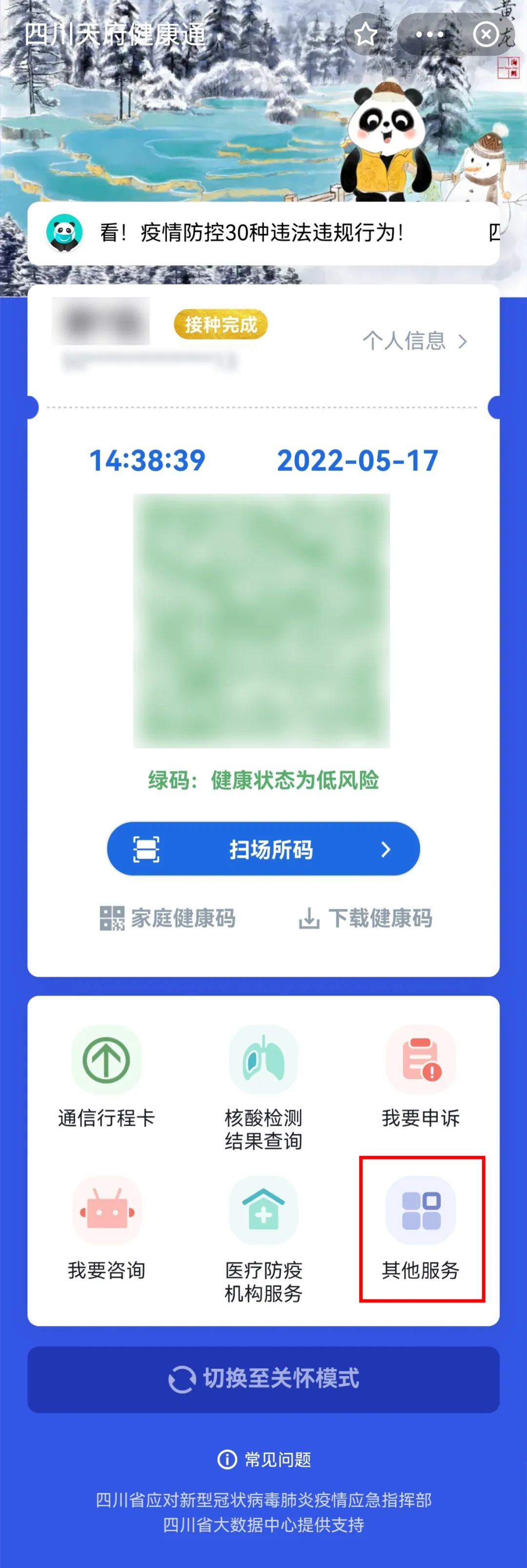The width and height of the screenshot is (527, 1568).
Task: Close the mini program
Action: point(486,35)
